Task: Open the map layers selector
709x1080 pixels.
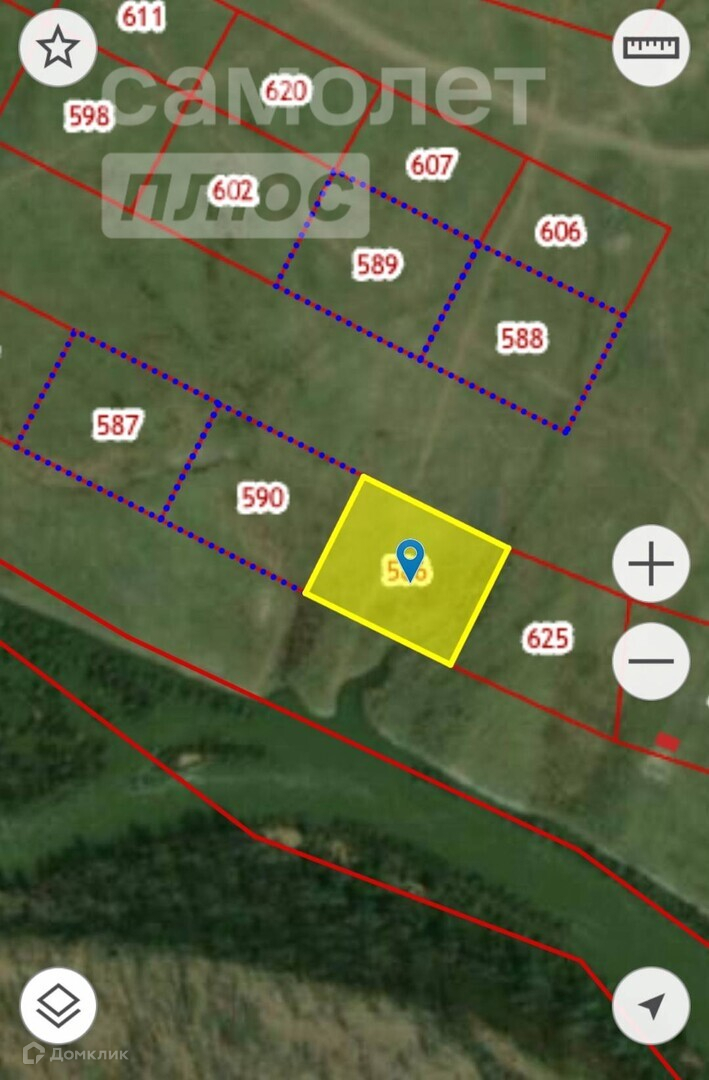Action: coord(58,1006)
